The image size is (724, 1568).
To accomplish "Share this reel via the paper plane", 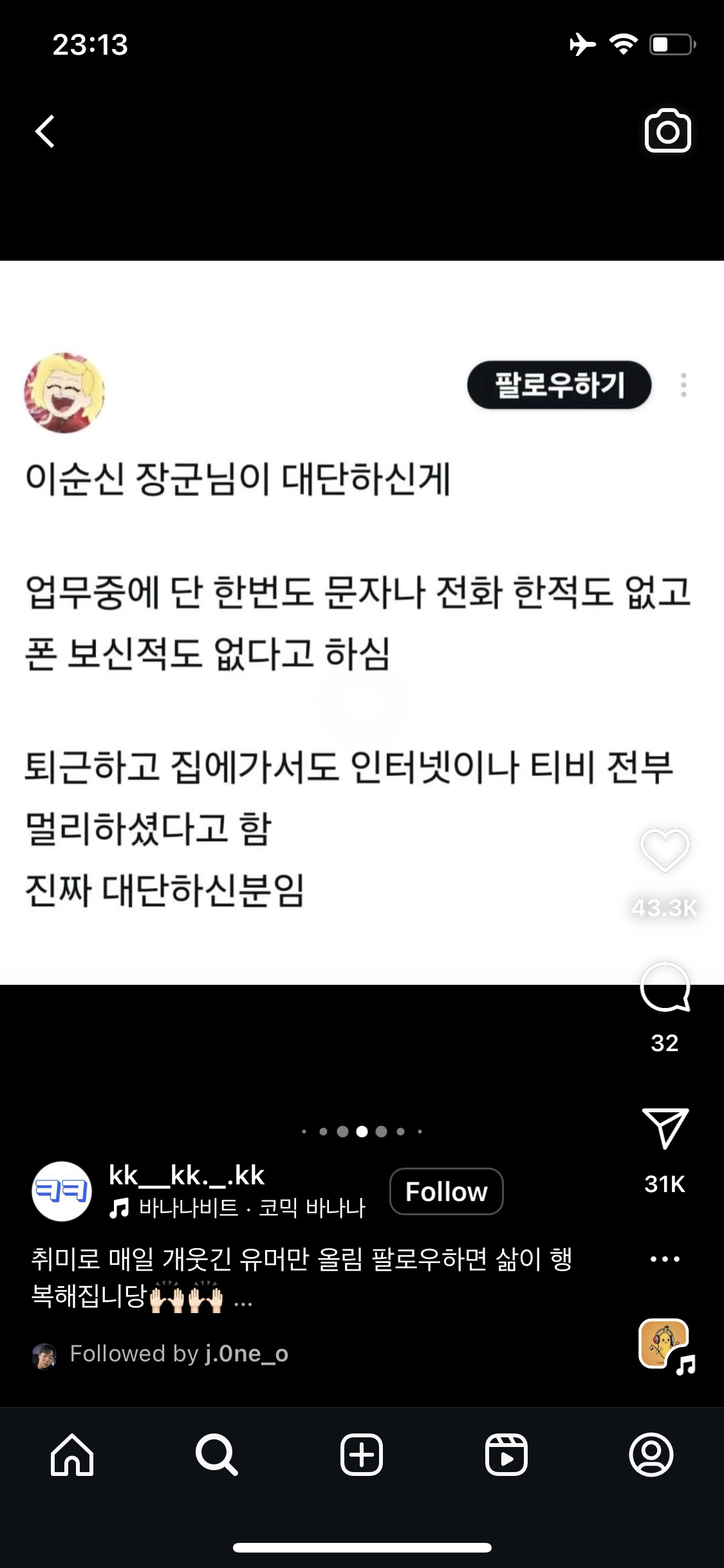I will pos(665,1128).
